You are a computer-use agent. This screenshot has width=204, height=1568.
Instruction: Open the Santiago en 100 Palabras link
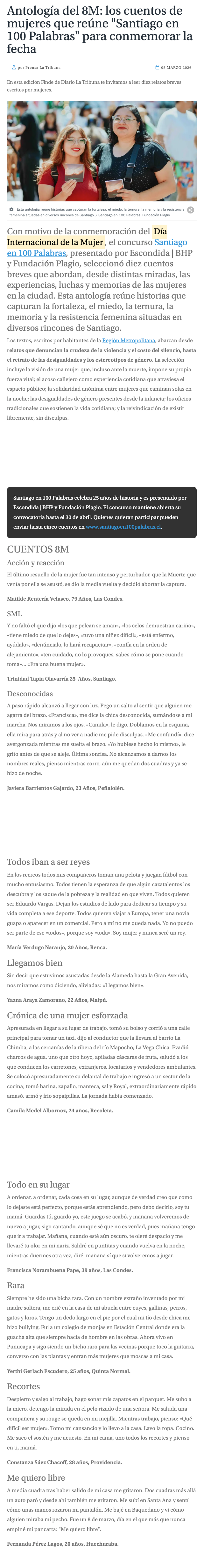(97, 248)
